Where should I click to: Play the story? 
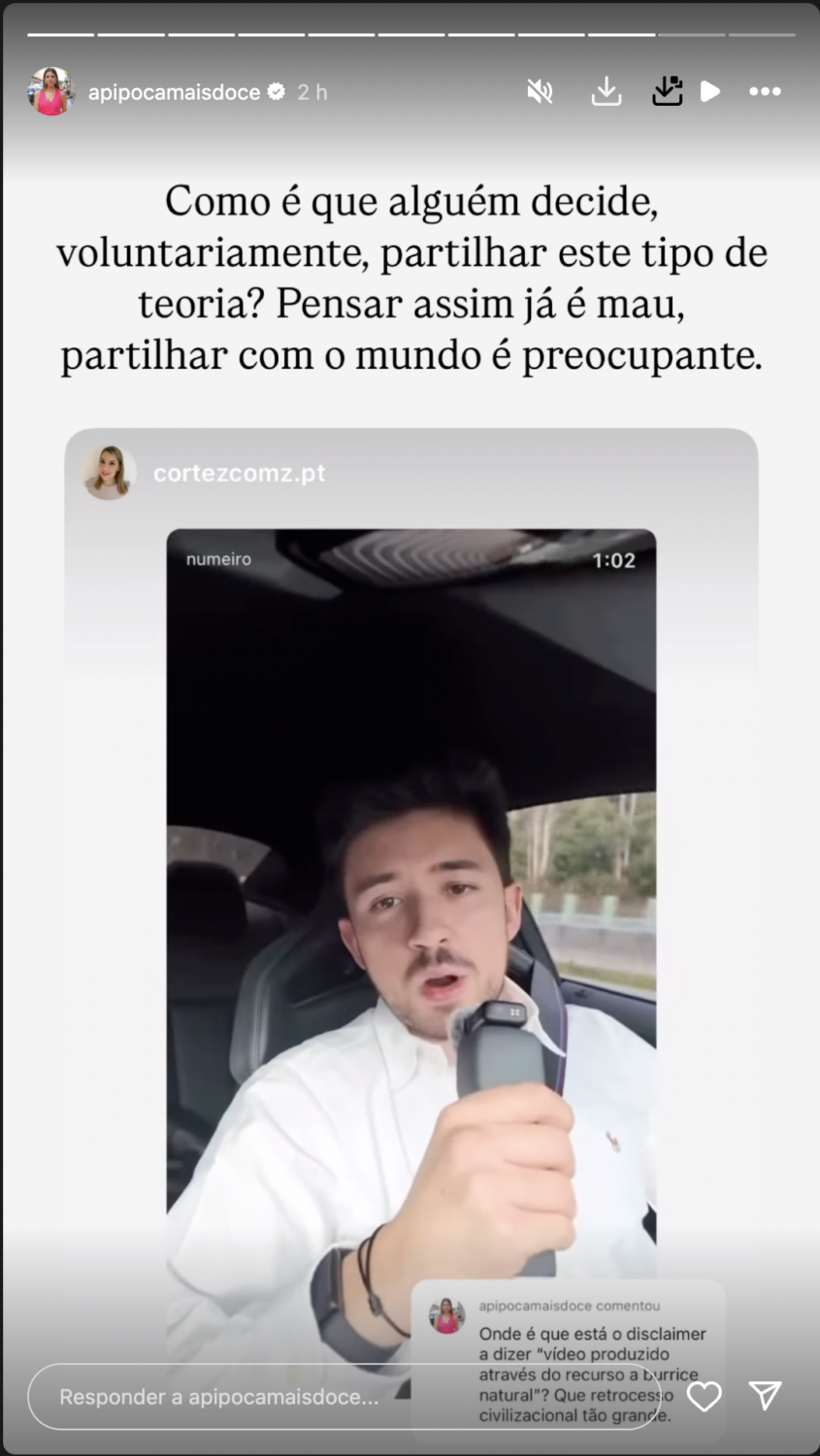tap(710, 92)
